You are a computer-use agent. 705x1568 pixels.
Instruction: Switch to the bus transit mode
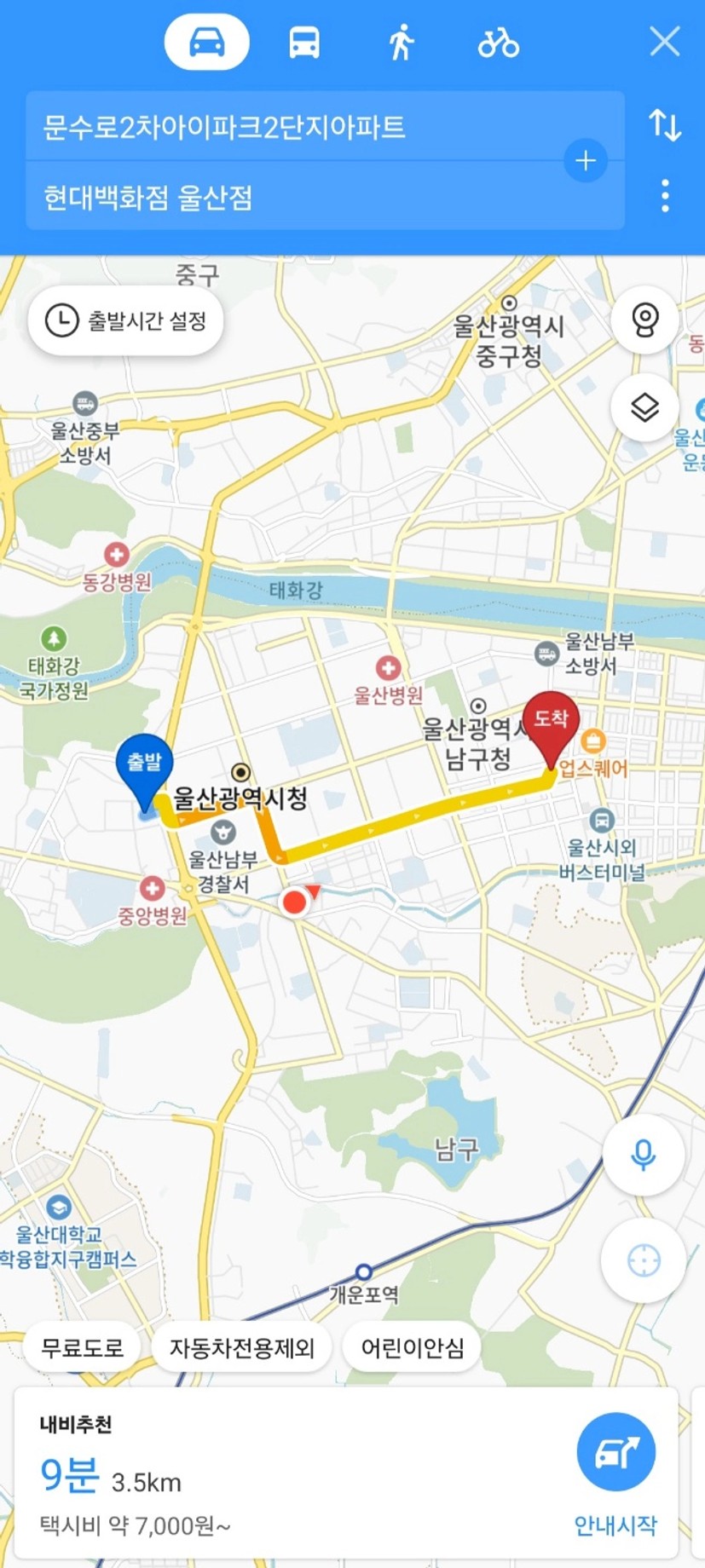click(303, 42)
